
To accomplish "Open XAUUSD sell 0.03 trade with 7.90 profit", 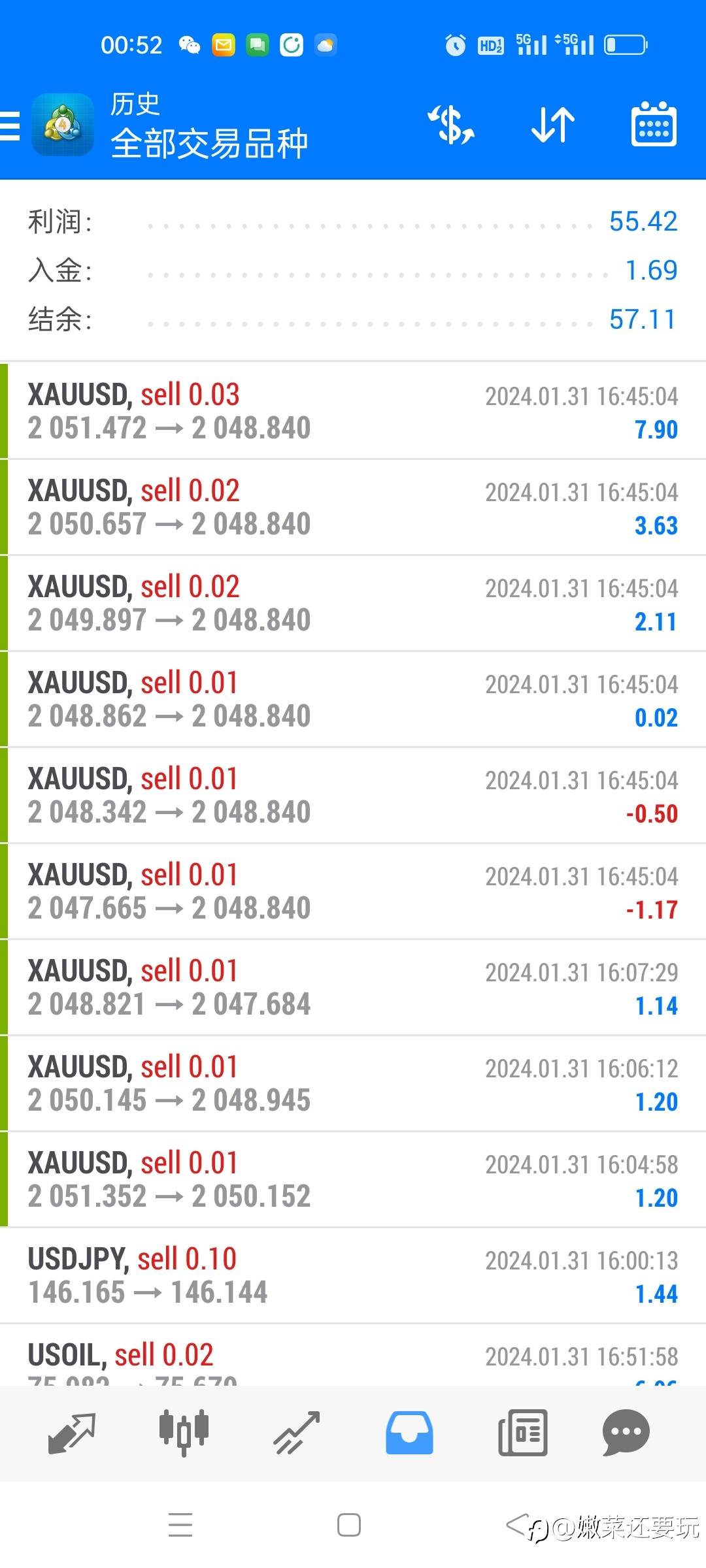I will click(353, 411).
